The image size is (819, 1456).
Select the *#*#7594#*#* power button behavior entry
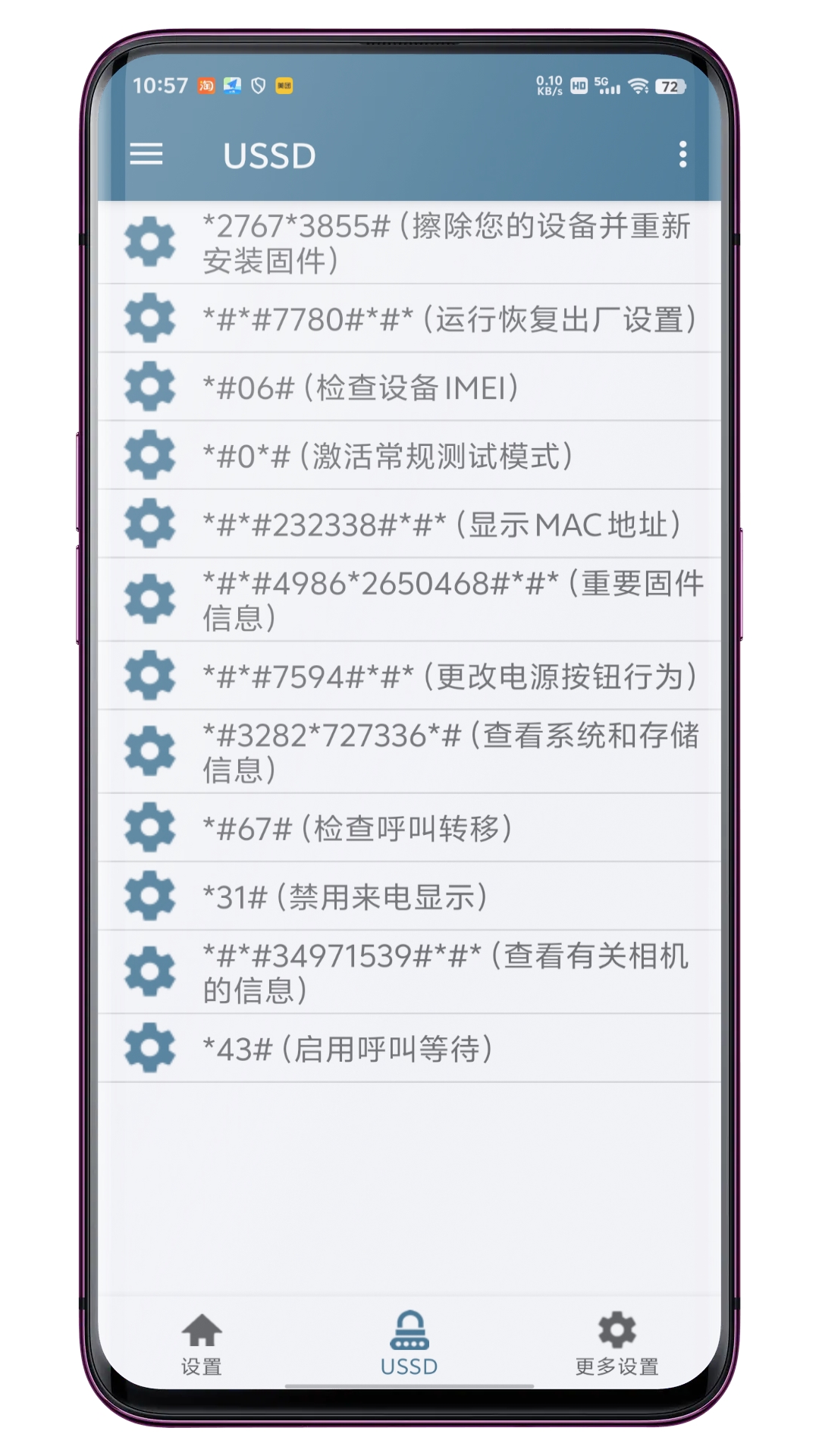tap(447, 675)
